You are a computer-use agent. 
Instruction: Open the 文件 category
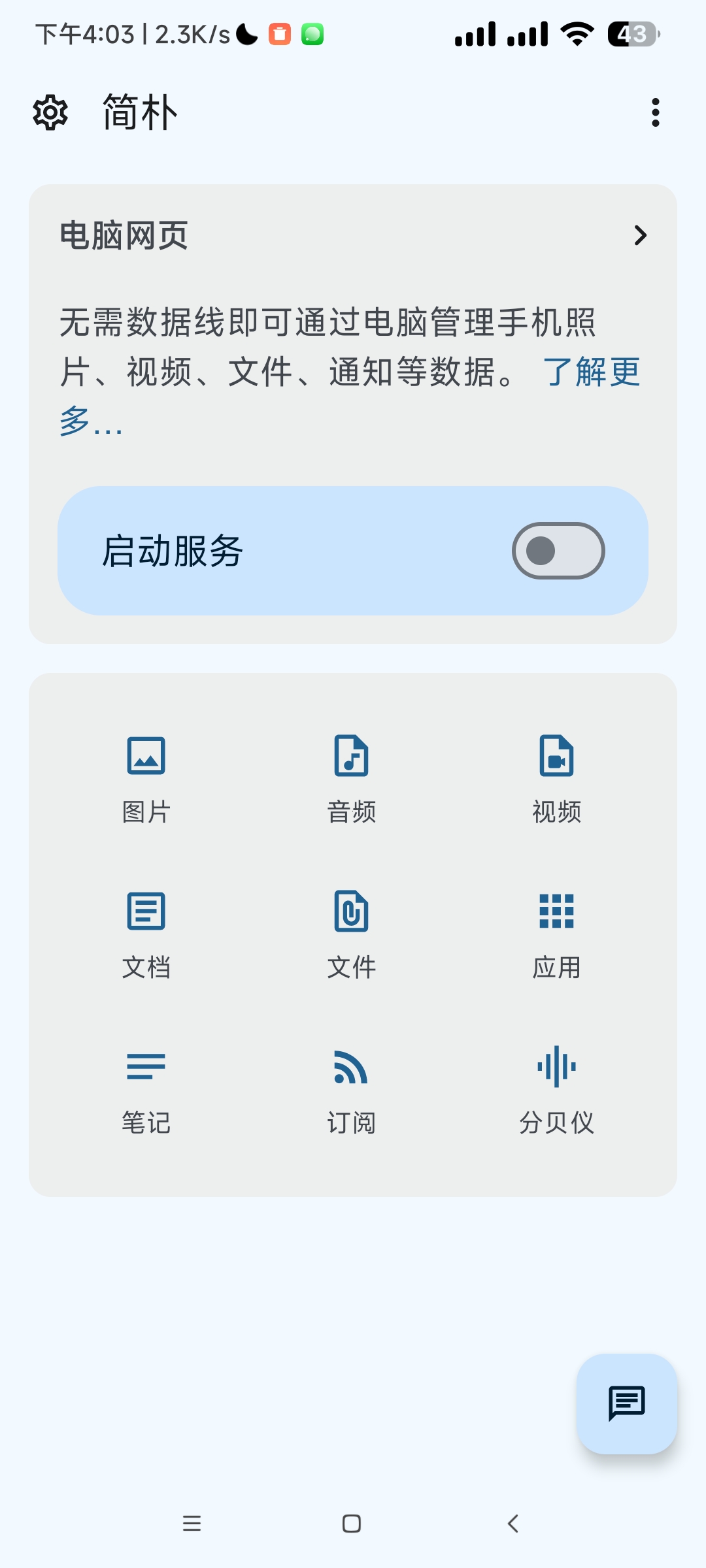click(352, 934)
